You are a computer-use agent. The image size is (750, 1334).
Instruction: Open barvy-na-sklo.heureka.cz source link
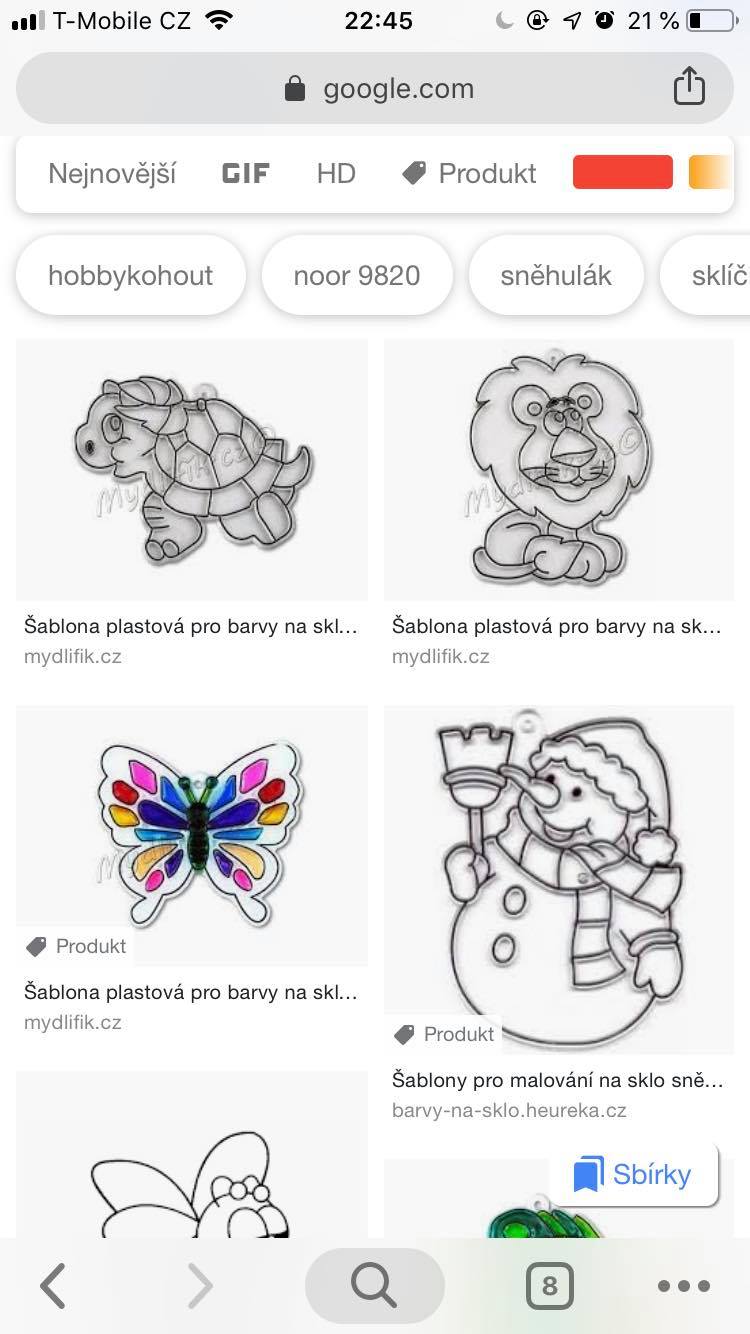point(509,1110)
